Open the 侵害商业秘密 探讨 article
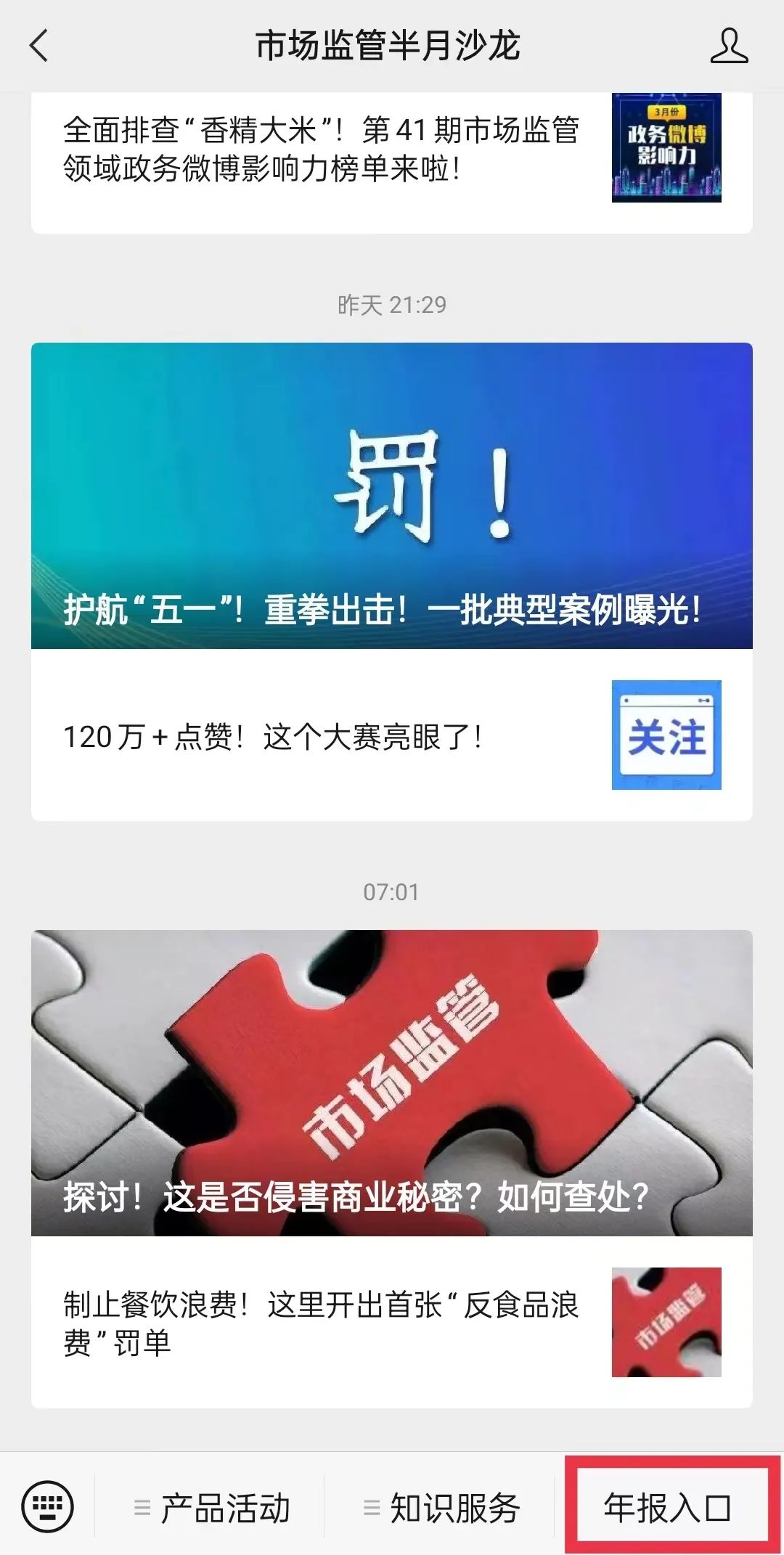Screen dimensions: 784x1555 click(x=392, y=1082)
